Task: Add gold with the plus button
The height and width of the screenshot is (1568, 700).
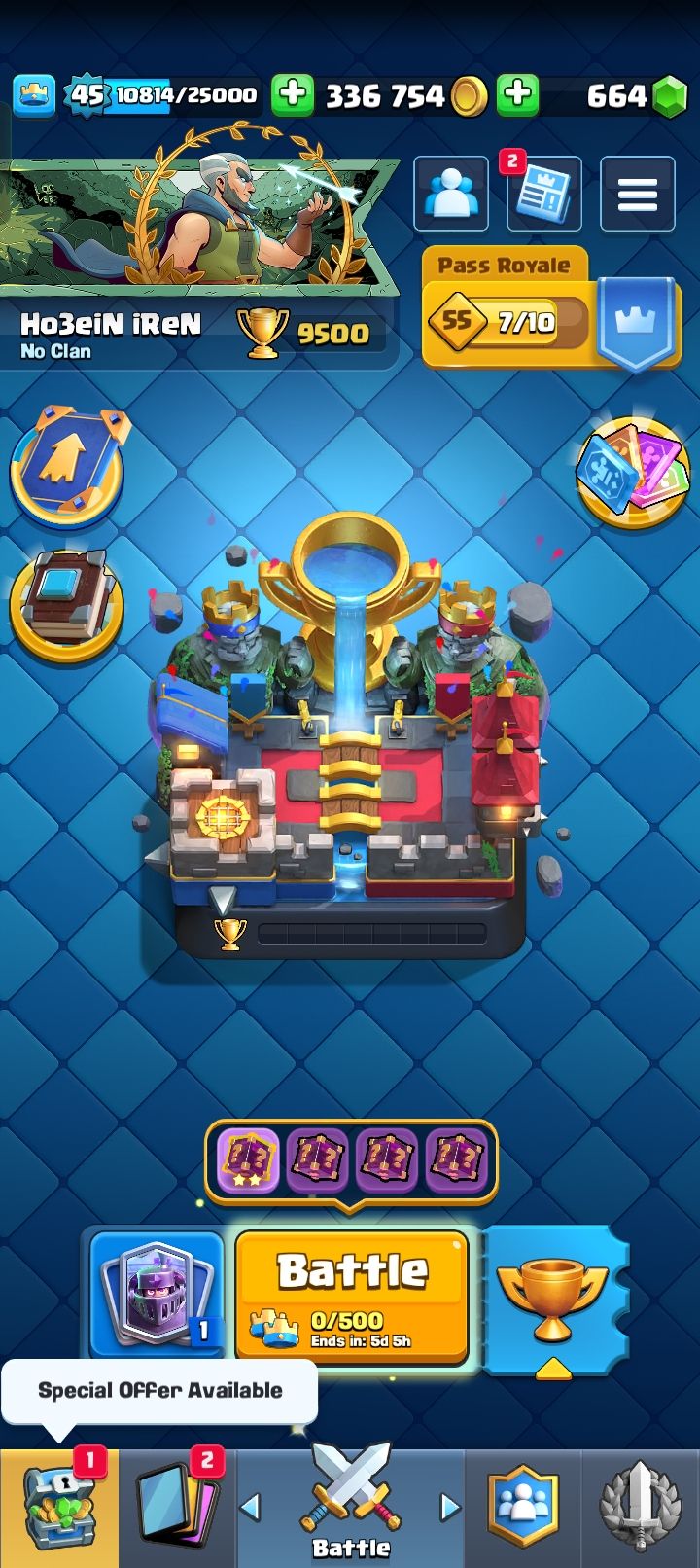Action: 292,94
